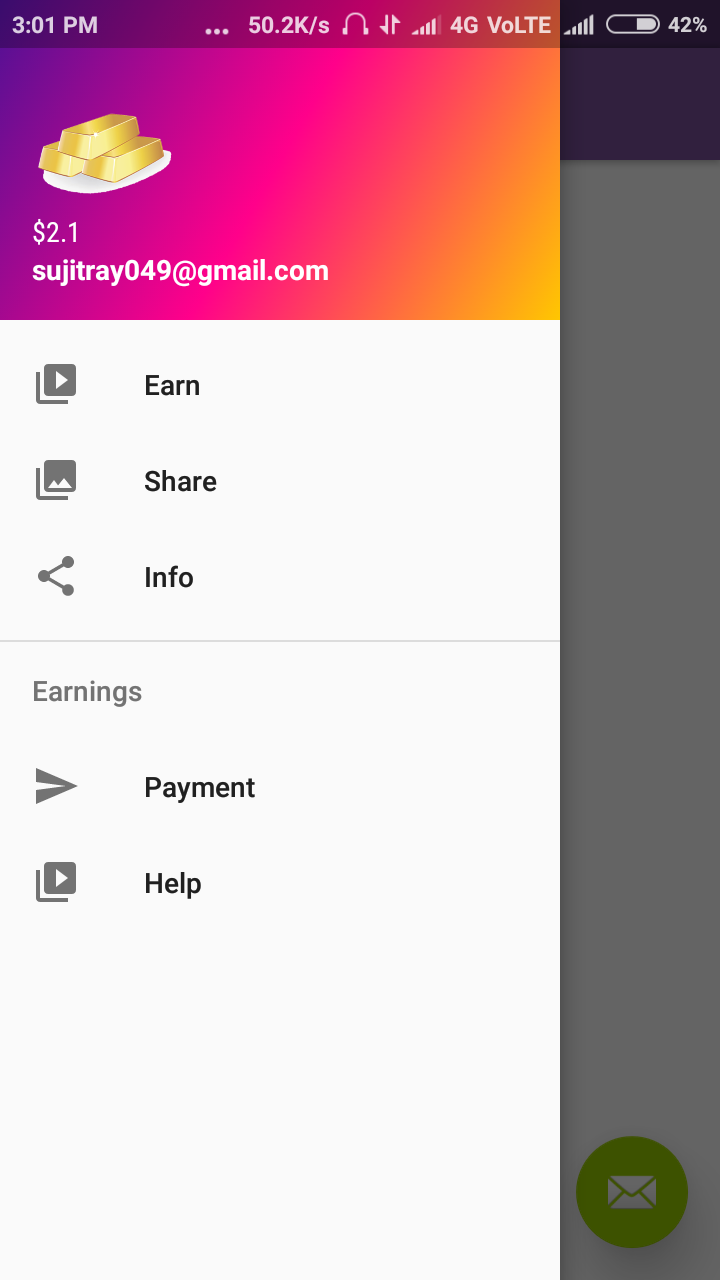Select Share in the drawer
Image resolution: width=720 pixels, height=1280 pixels.
pyautogui.click(x=180, y=481)
